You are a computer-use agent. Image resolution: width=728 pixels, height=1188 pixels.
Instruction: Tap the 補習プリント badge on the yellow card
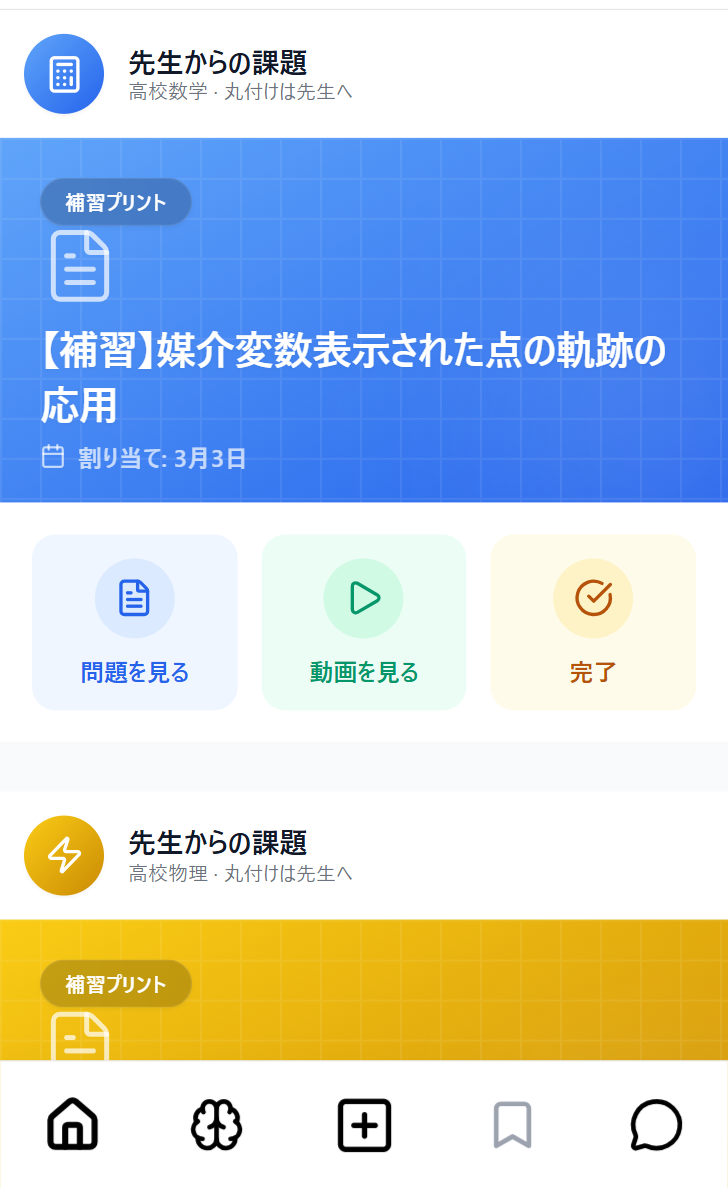(116, 983)
